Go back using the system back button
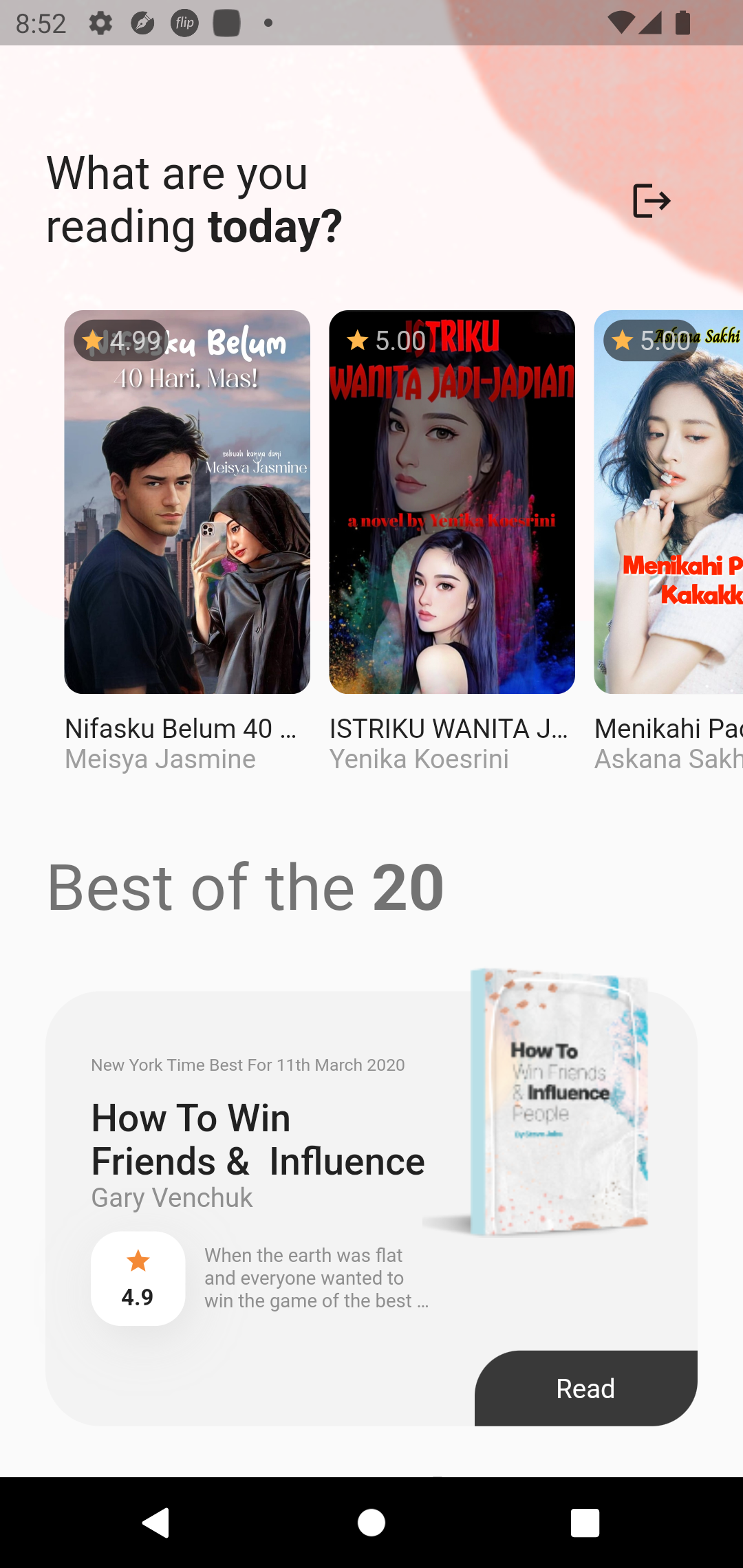Screen dimensions: 743x1568 [x=156, y=1523]
